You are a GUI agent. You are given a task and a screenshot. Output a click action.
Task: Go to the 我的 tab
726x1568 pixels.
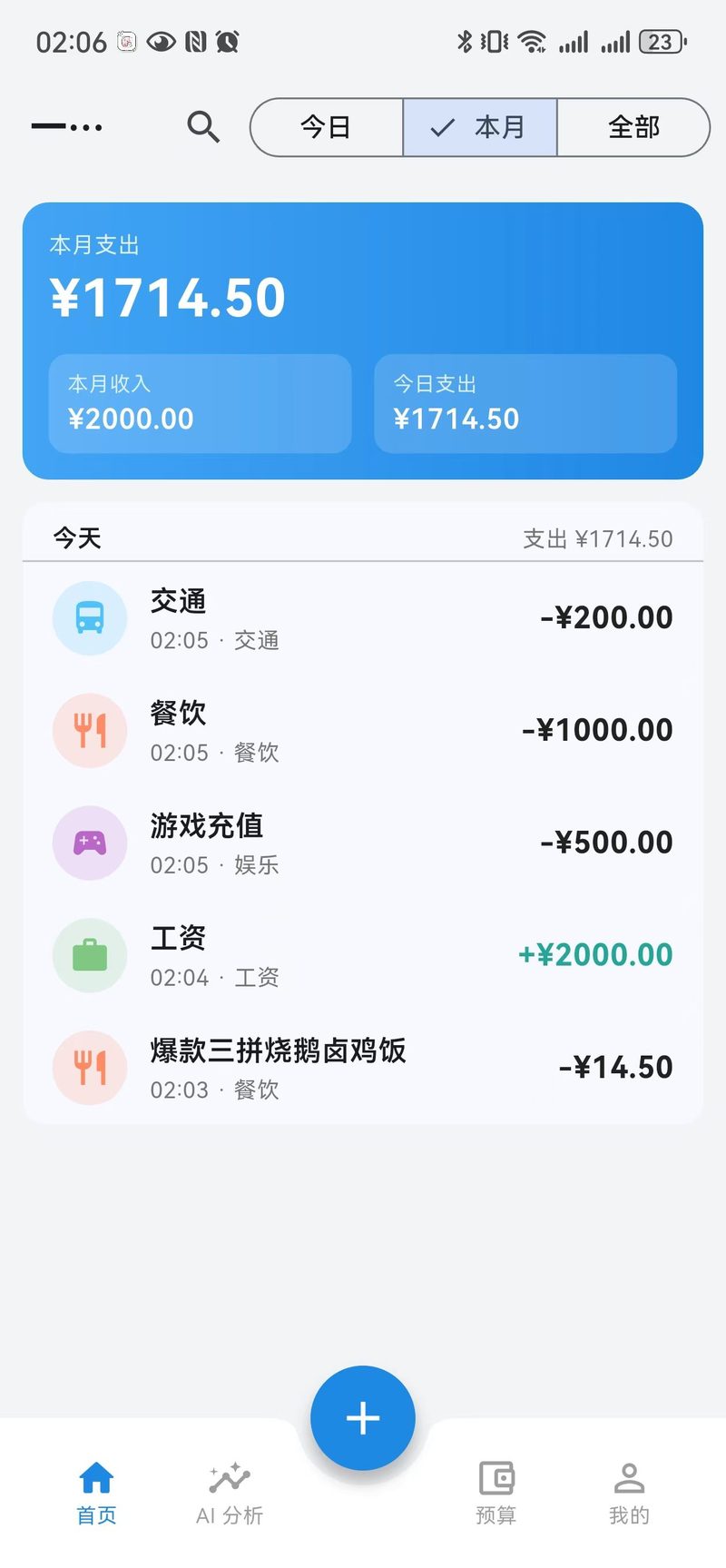tap(629, 1494)
